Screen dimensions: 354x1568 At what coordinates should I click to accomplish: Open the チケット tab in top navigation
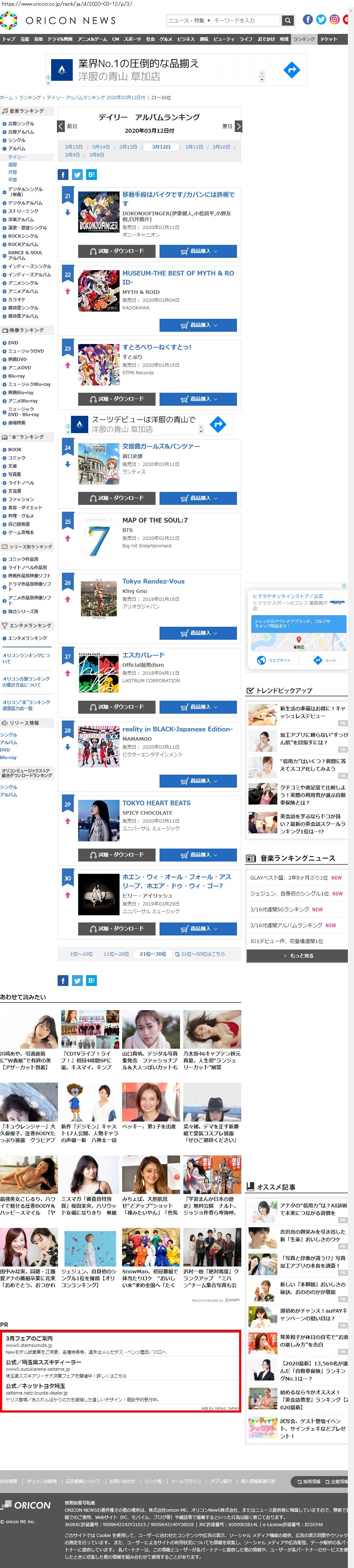pos(328,39)
